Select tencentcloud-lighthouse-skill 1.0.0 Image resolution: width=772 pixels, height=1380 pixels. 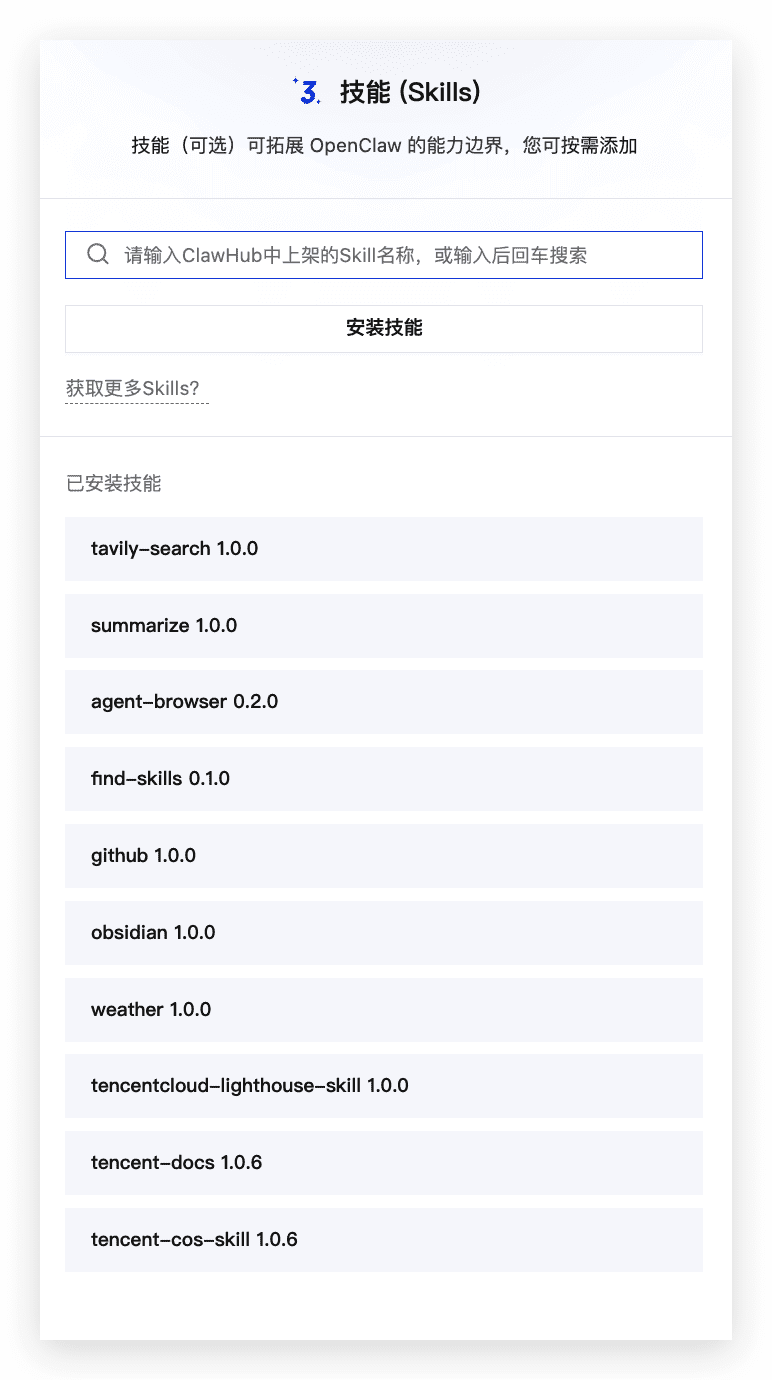(383, 1086)
